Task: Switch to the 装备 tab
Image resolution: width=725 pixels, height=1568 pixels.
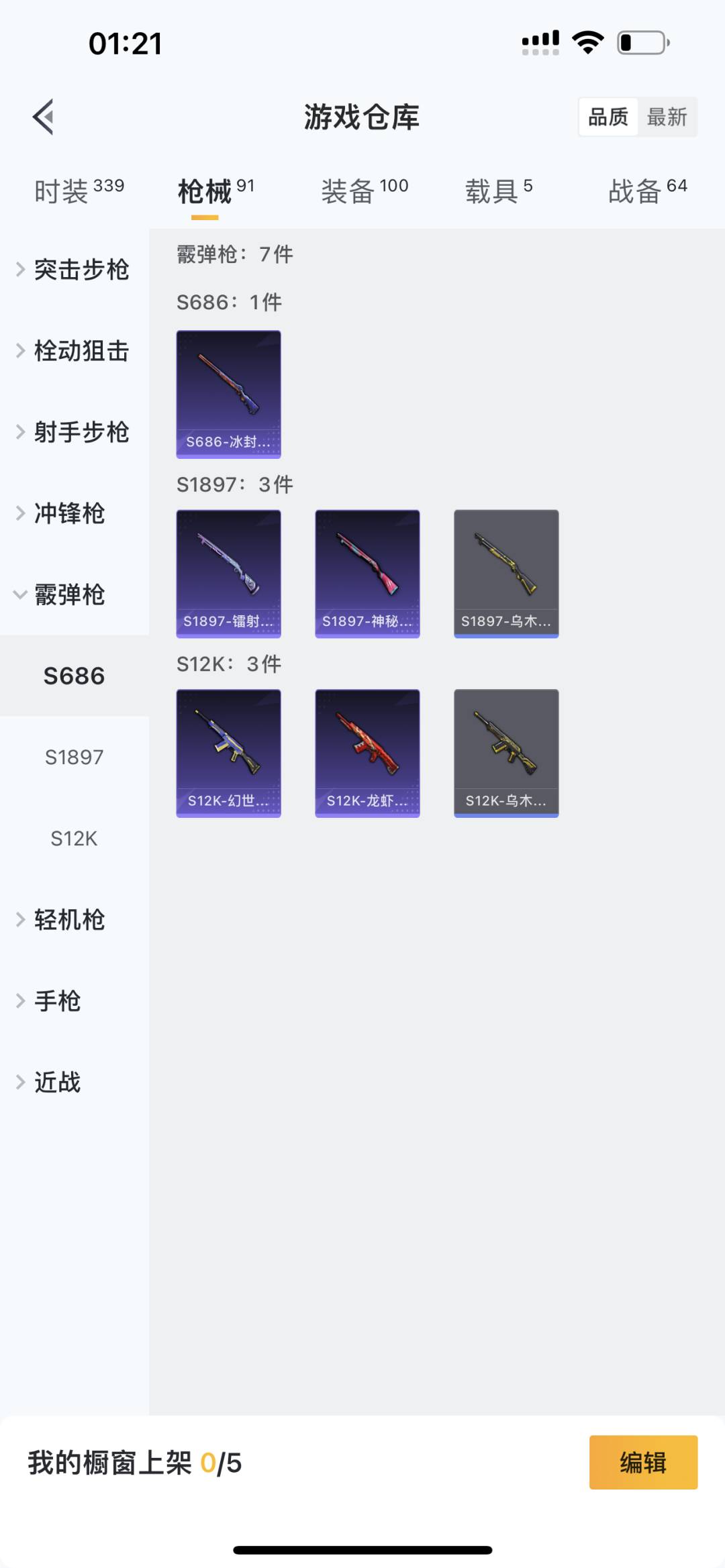Action: click(365, 191)
